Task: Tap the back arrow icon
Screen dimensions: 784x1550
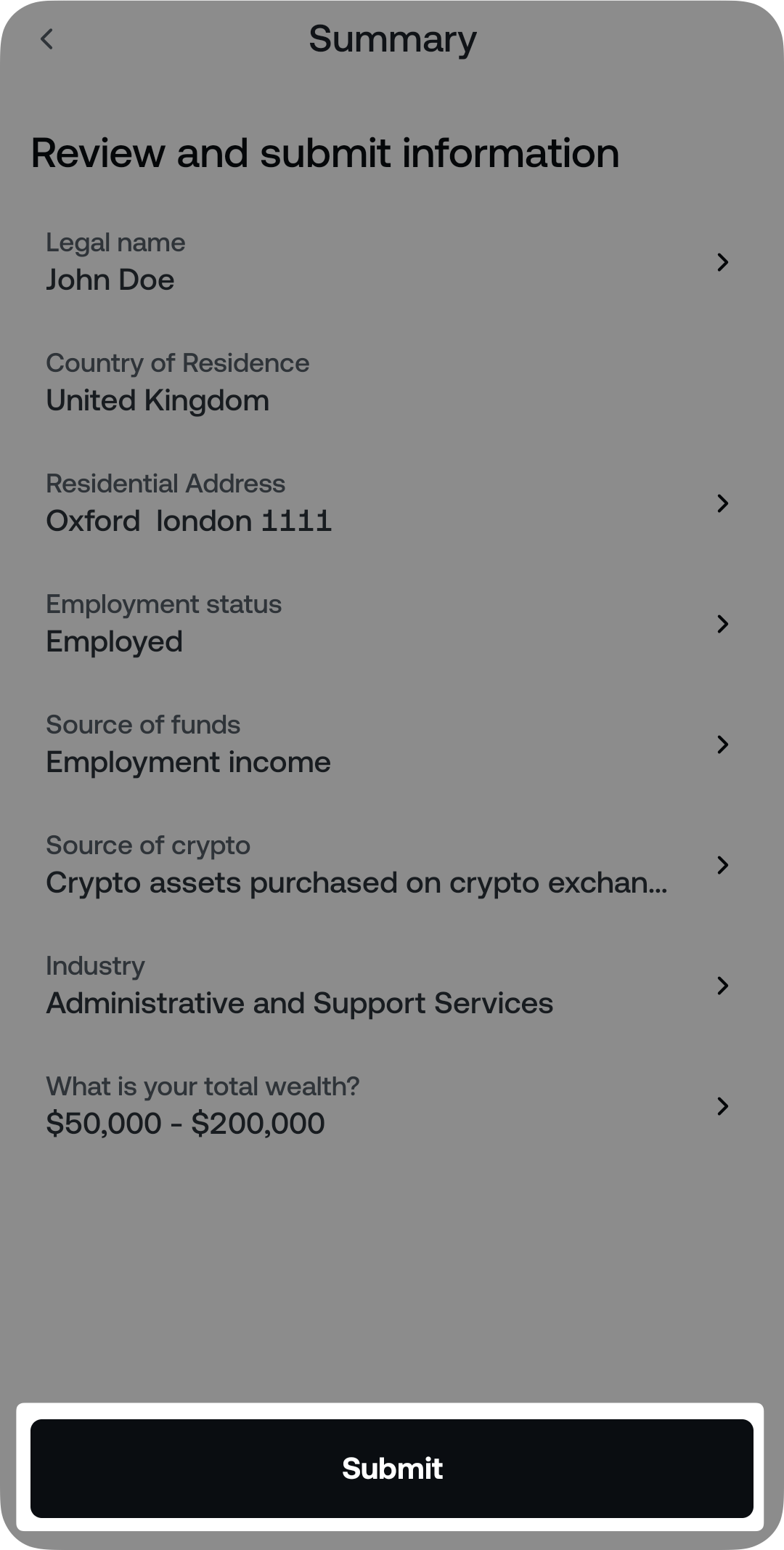Action: pos(46,39)
